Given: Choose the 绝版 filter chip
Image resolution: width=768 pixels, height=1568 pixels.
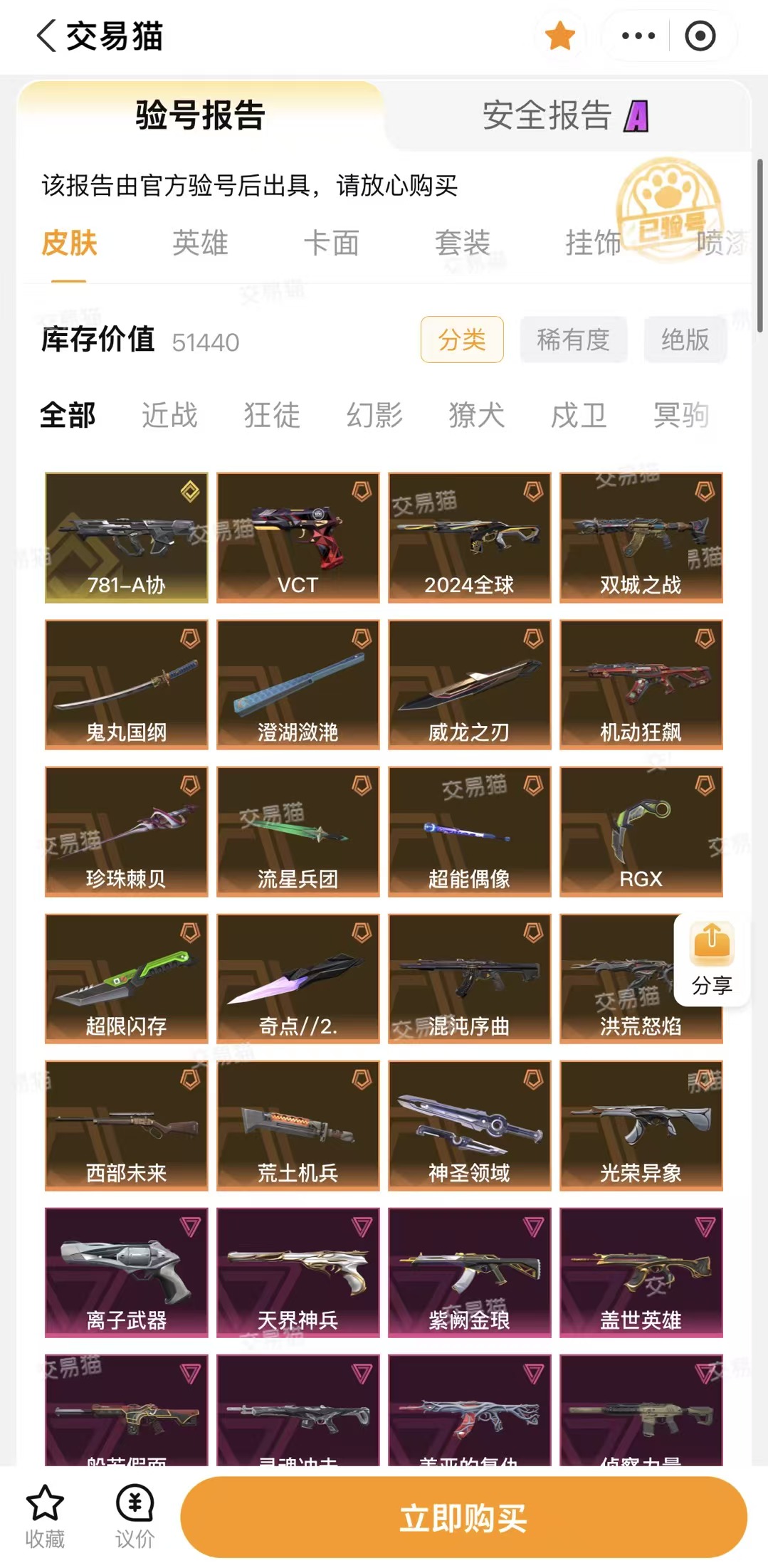Looking at the screenshot, I should click(x=685, y=340).
